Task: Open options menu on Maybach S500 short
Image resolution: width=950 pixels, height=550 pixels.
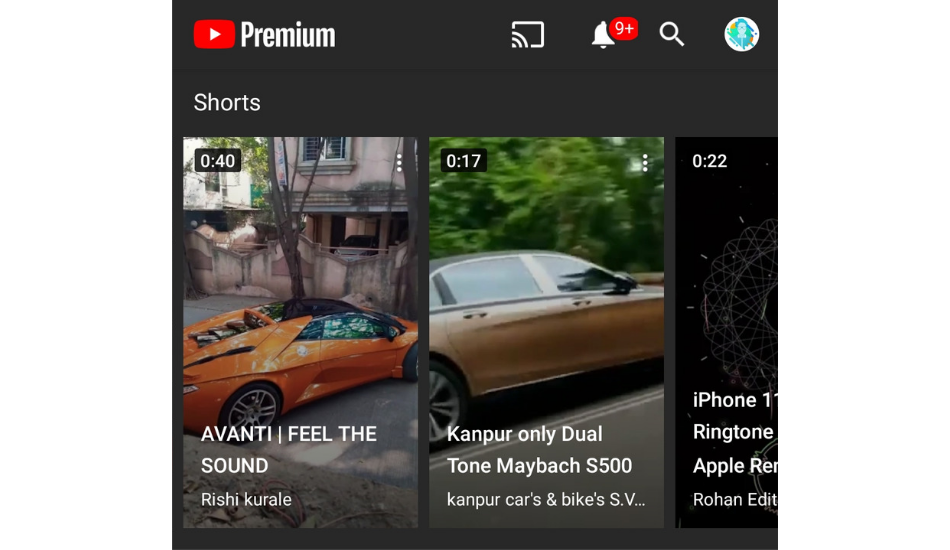Action: click(x=645, y=162)
